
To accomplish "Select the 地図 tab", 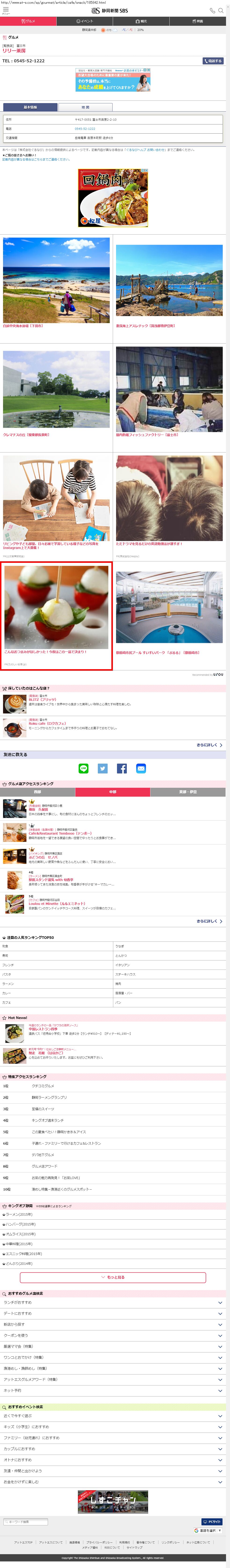I will click(x=85, y=107).
